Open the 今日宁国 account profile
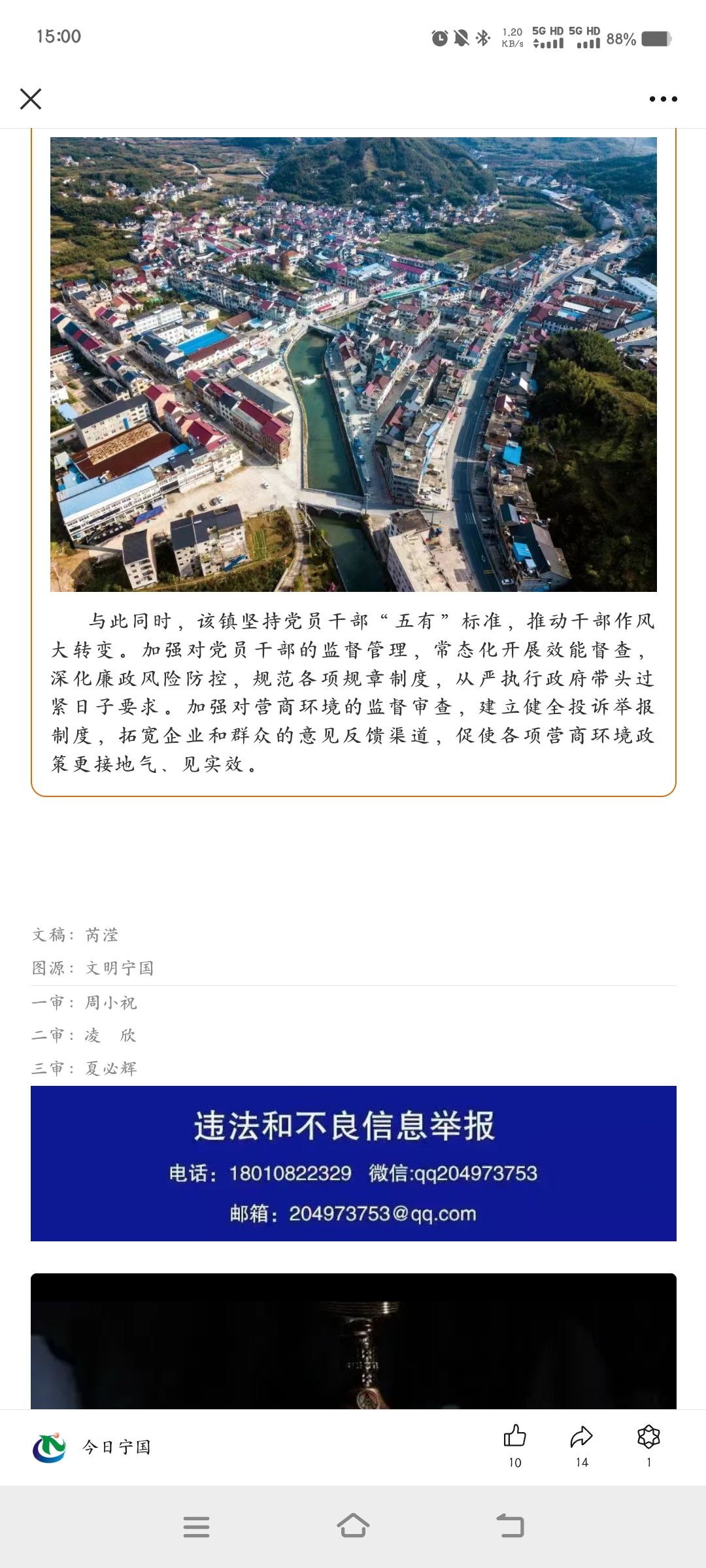Viewport: 706px width, 1568px height. (92, 1447)
